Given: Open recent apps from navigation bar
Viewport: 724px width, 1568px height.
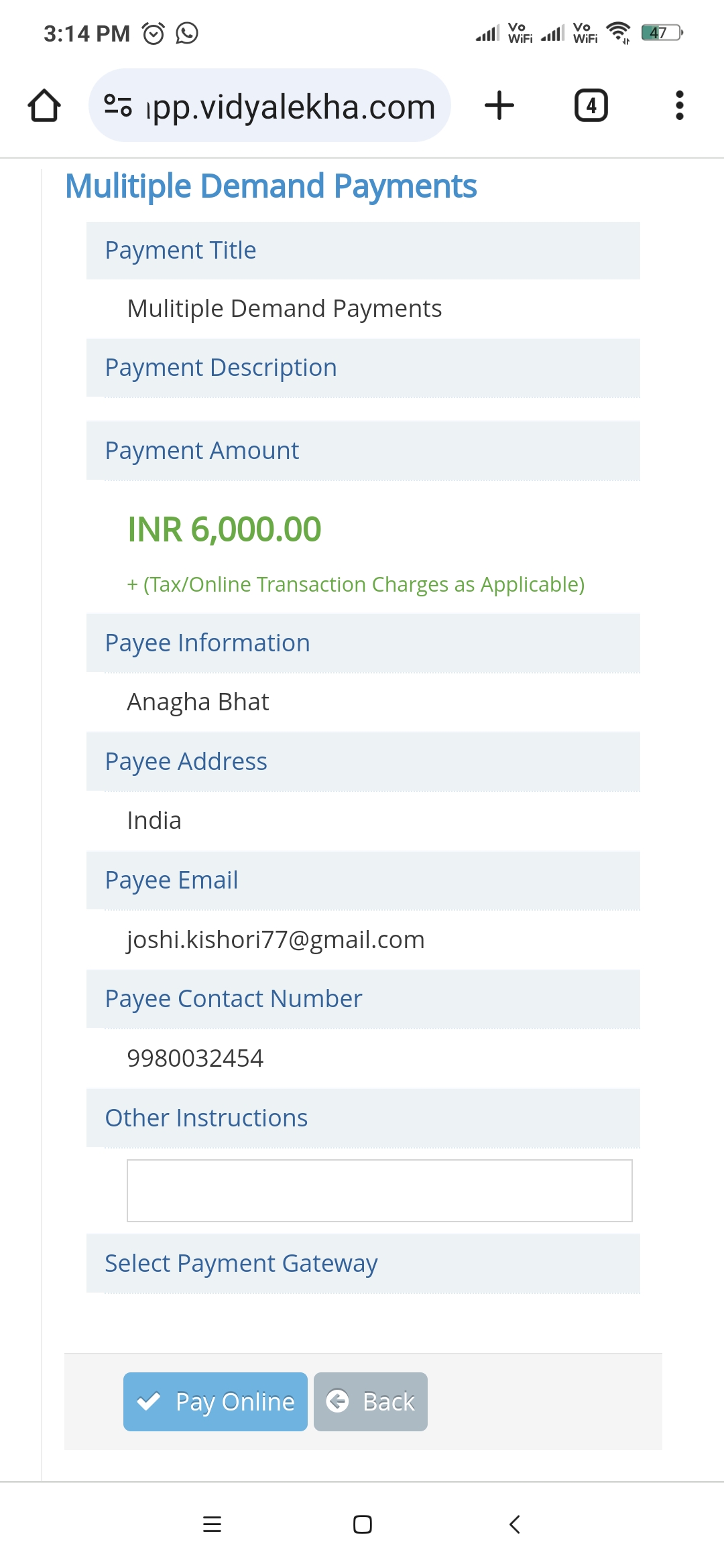Looking at the screenshot, I should click(x=212, y=1524).
